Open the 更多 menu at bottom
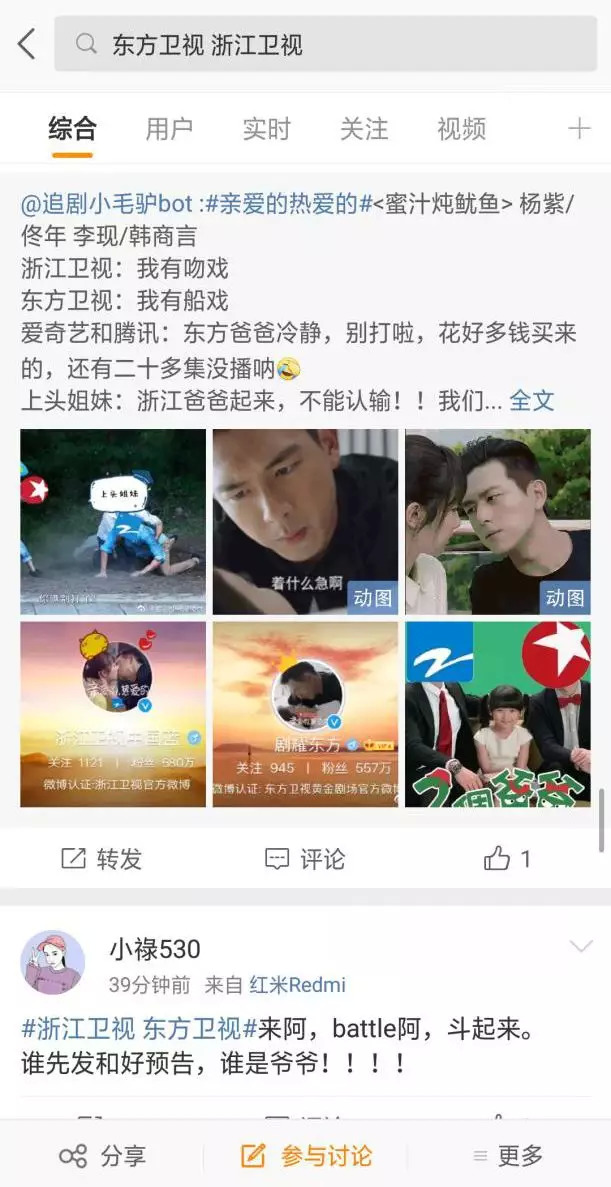This screenshot has width=611, height=1187. [x=508, y=1156]
